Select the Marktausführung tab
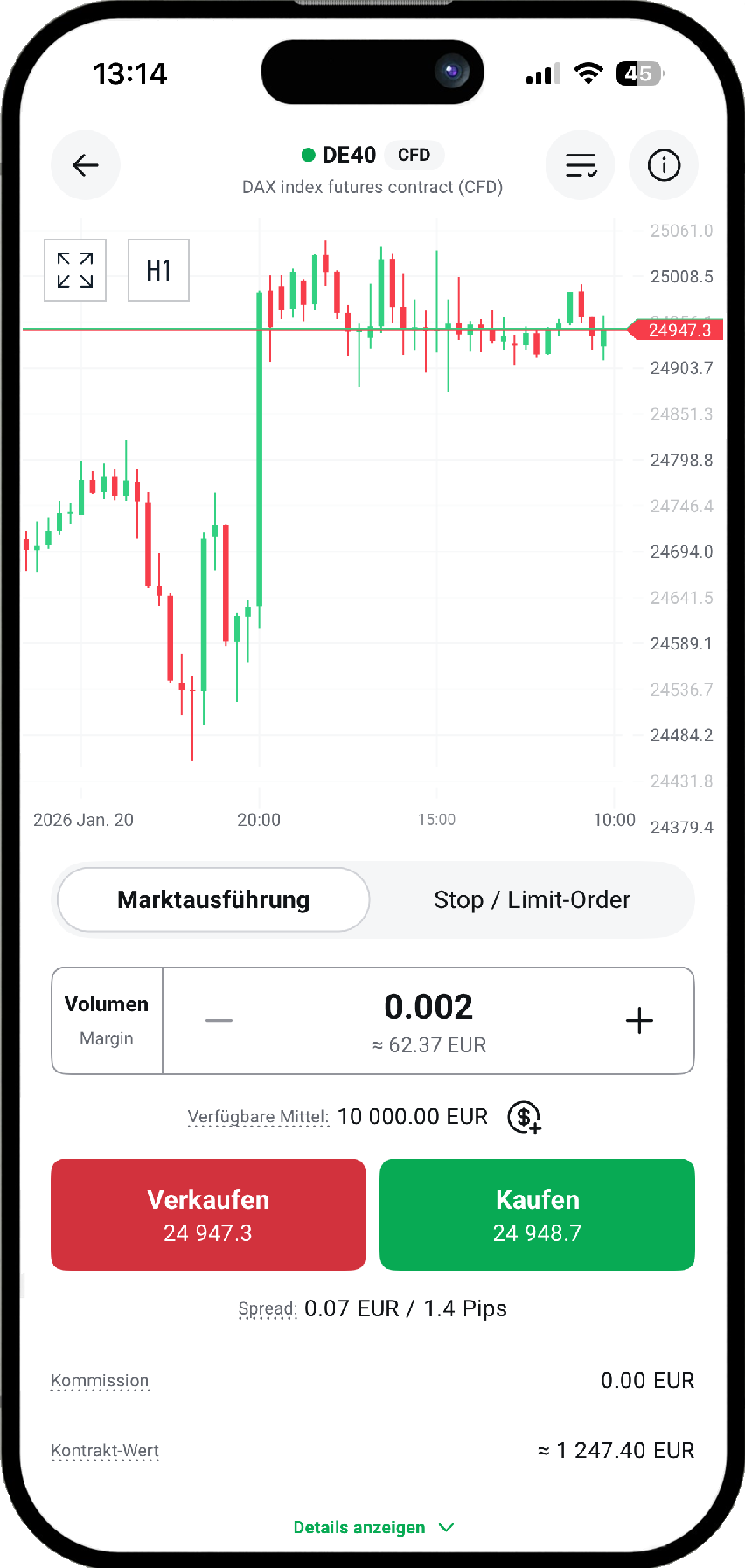 (x=212, y=899)
